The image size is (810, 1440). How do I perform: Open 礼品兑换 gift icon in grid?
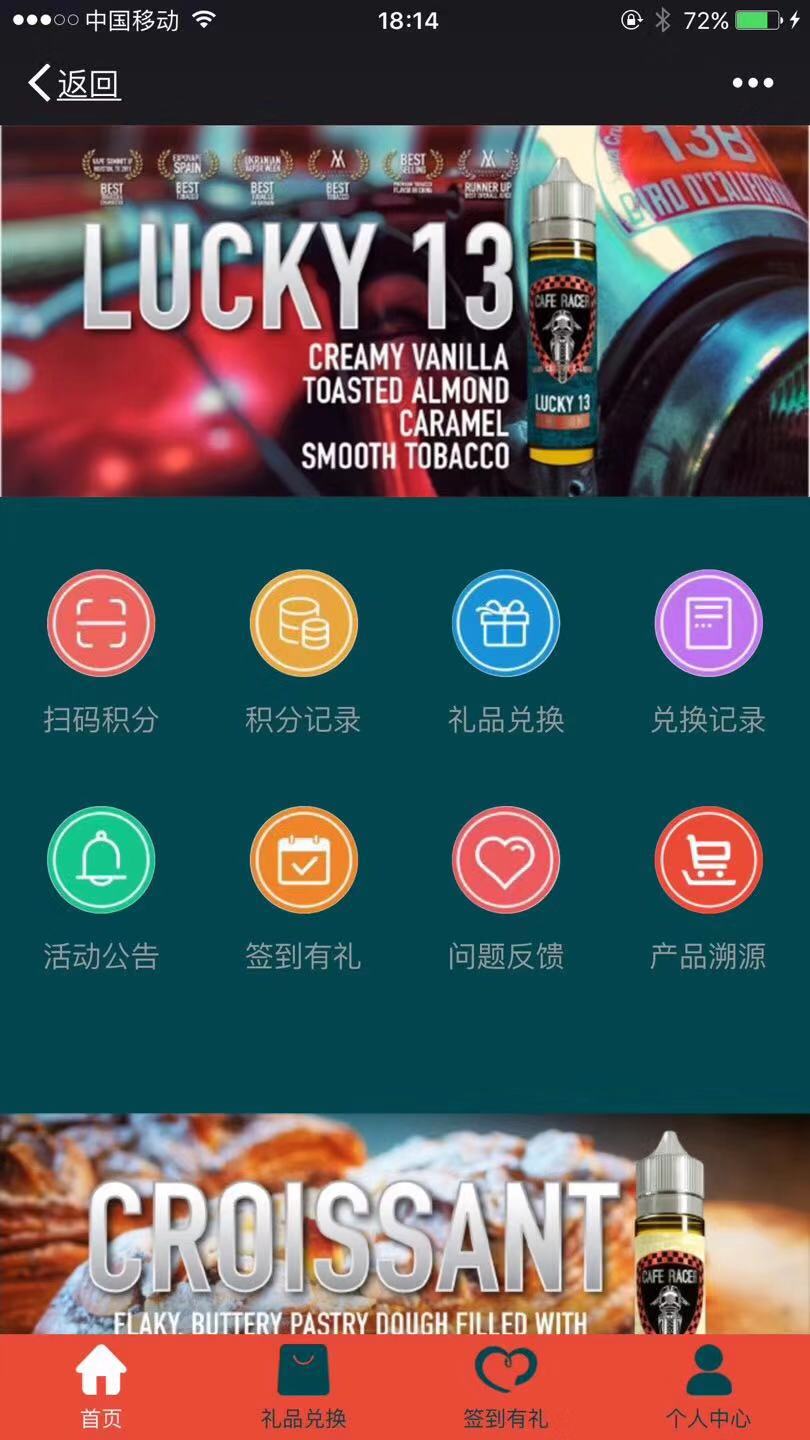point(506,624)
